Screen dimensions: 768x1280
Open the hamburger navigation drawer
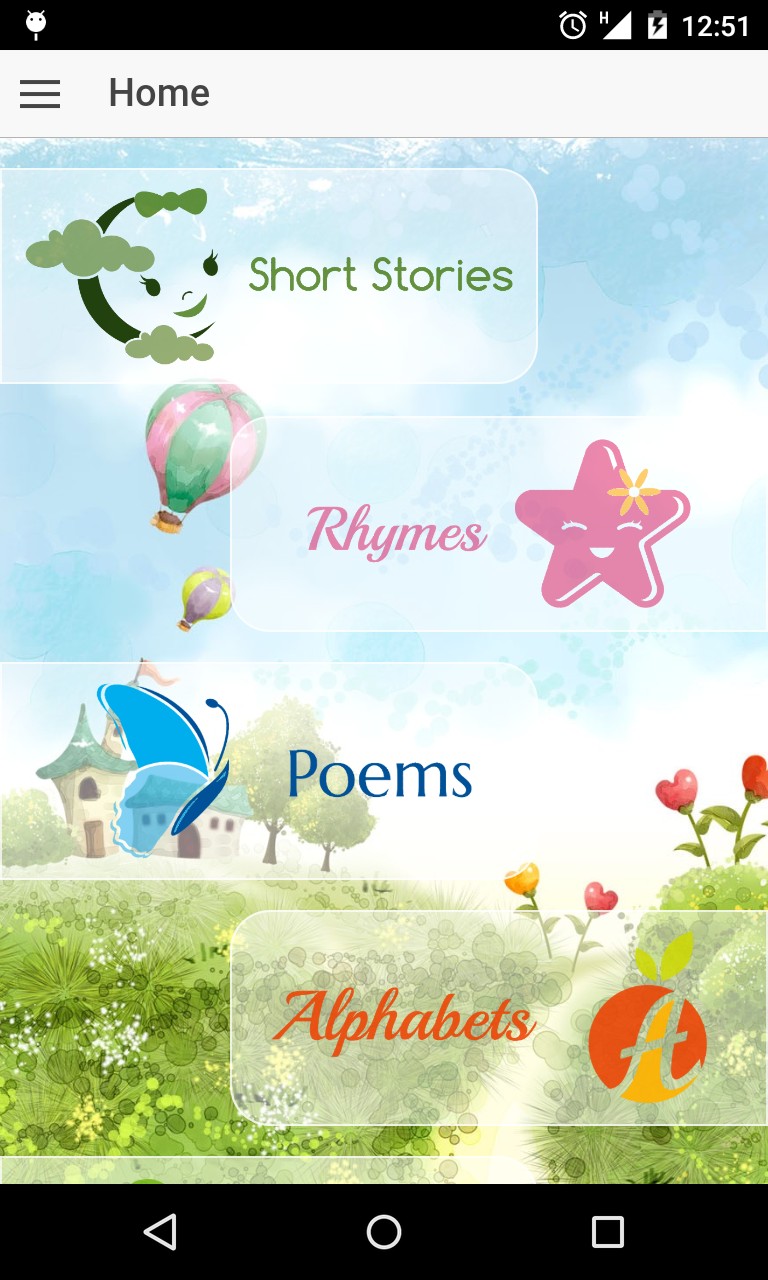point(40,94)
